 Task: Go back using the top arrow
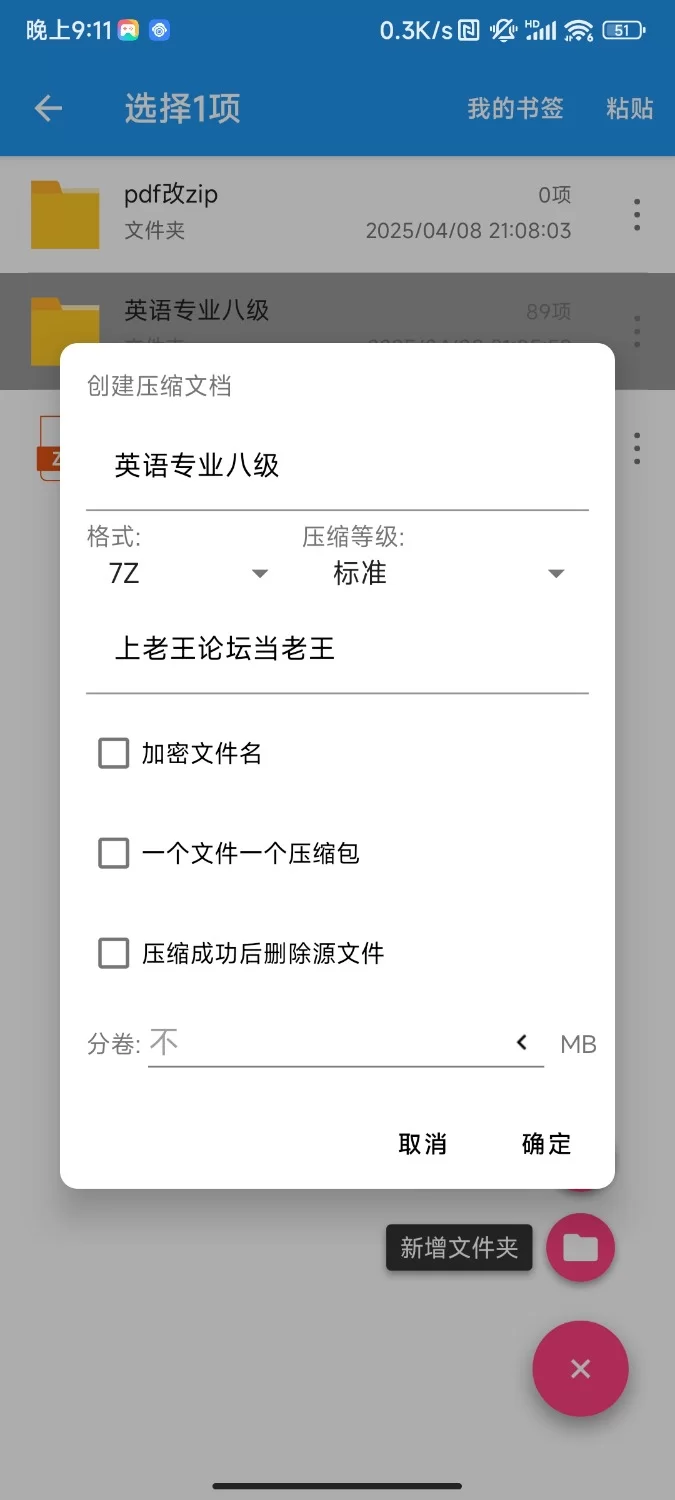48,108
